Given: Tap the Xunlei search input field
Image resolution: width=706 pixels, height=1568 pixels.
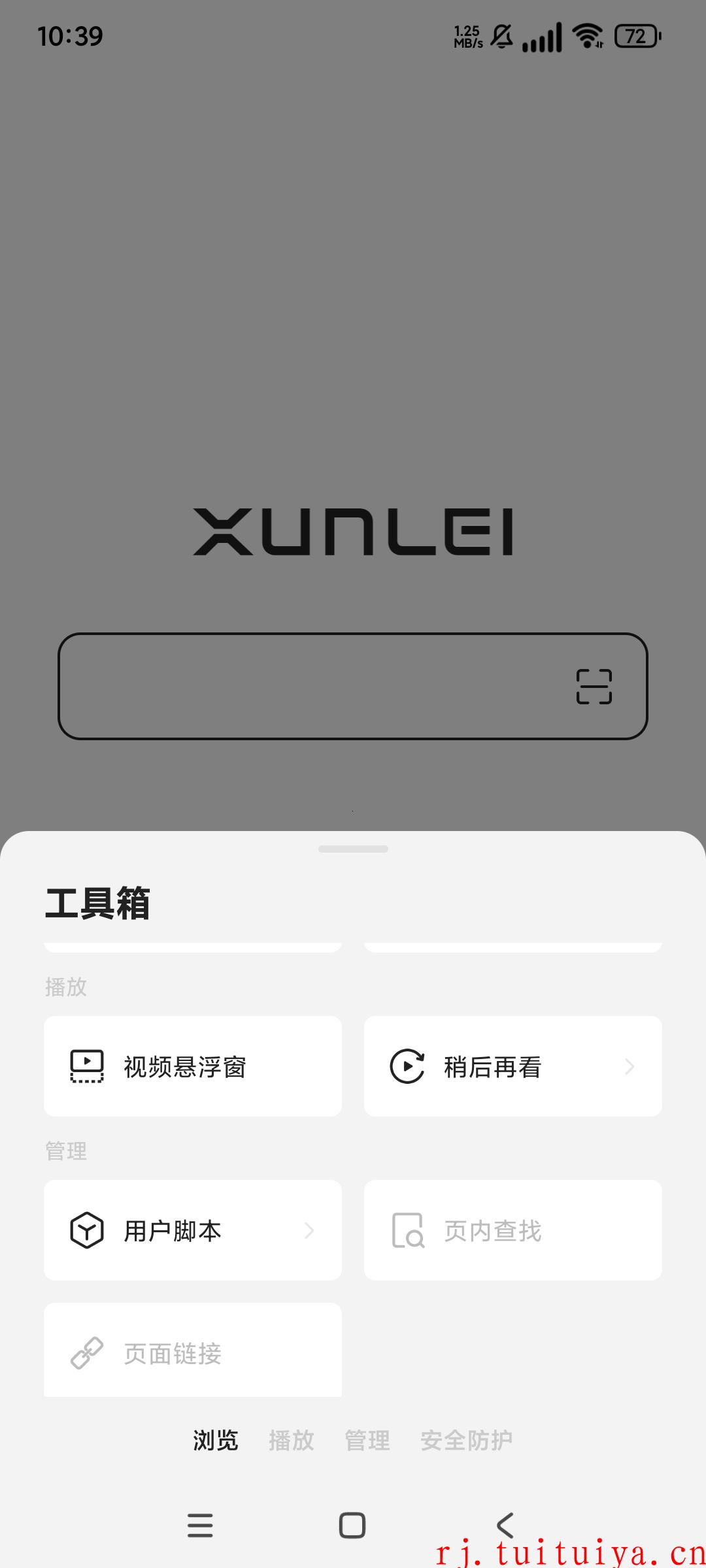Looking at the screenshot, I should point(353,686).
